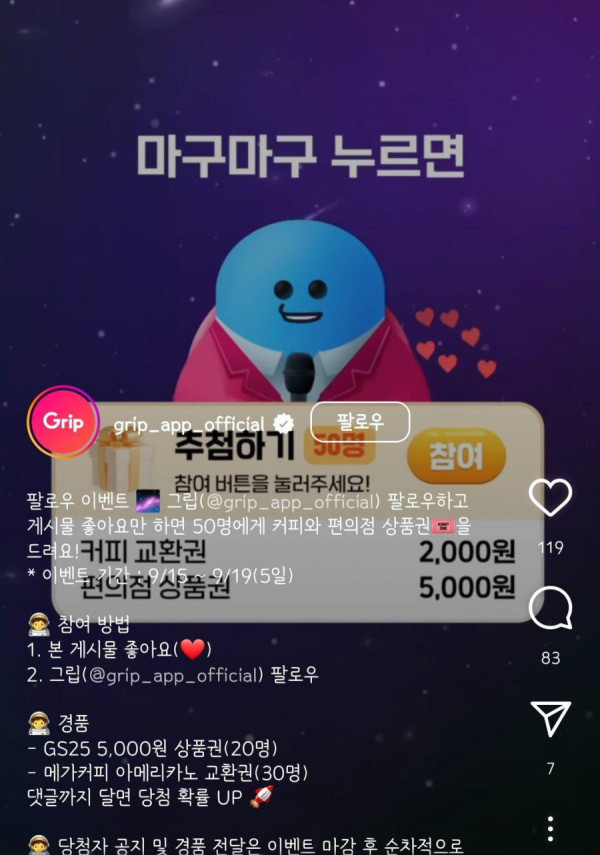Image resolution: width=600 pixels, height=855 pixels.
Task: Share this reel via the paper plane
Action: (550, 719)
